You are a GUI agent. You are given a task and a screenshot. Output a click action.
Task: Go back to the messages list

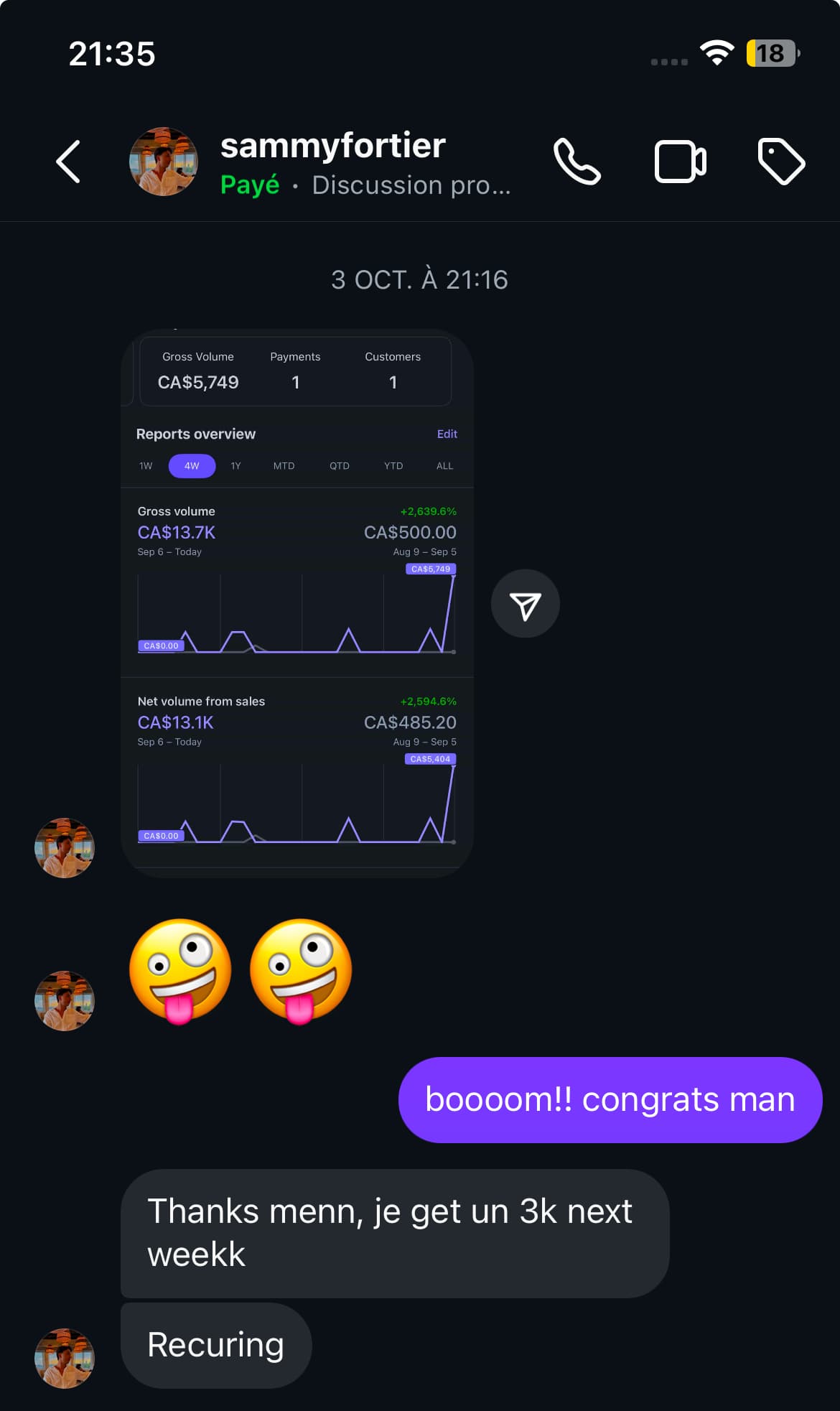tap(68, 162)
